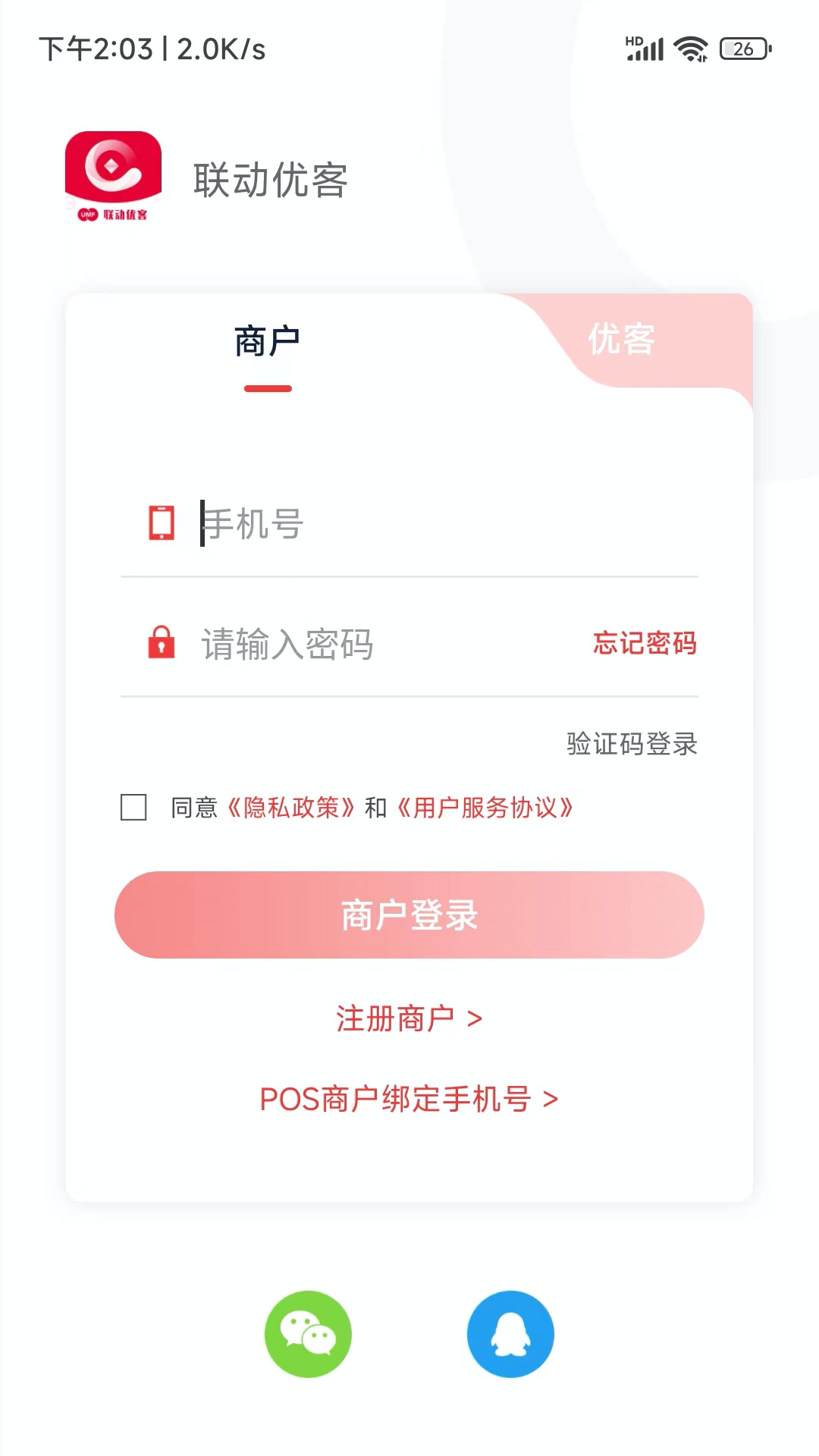Enable the privacy policy consent checkbox

tap(133, 809)
